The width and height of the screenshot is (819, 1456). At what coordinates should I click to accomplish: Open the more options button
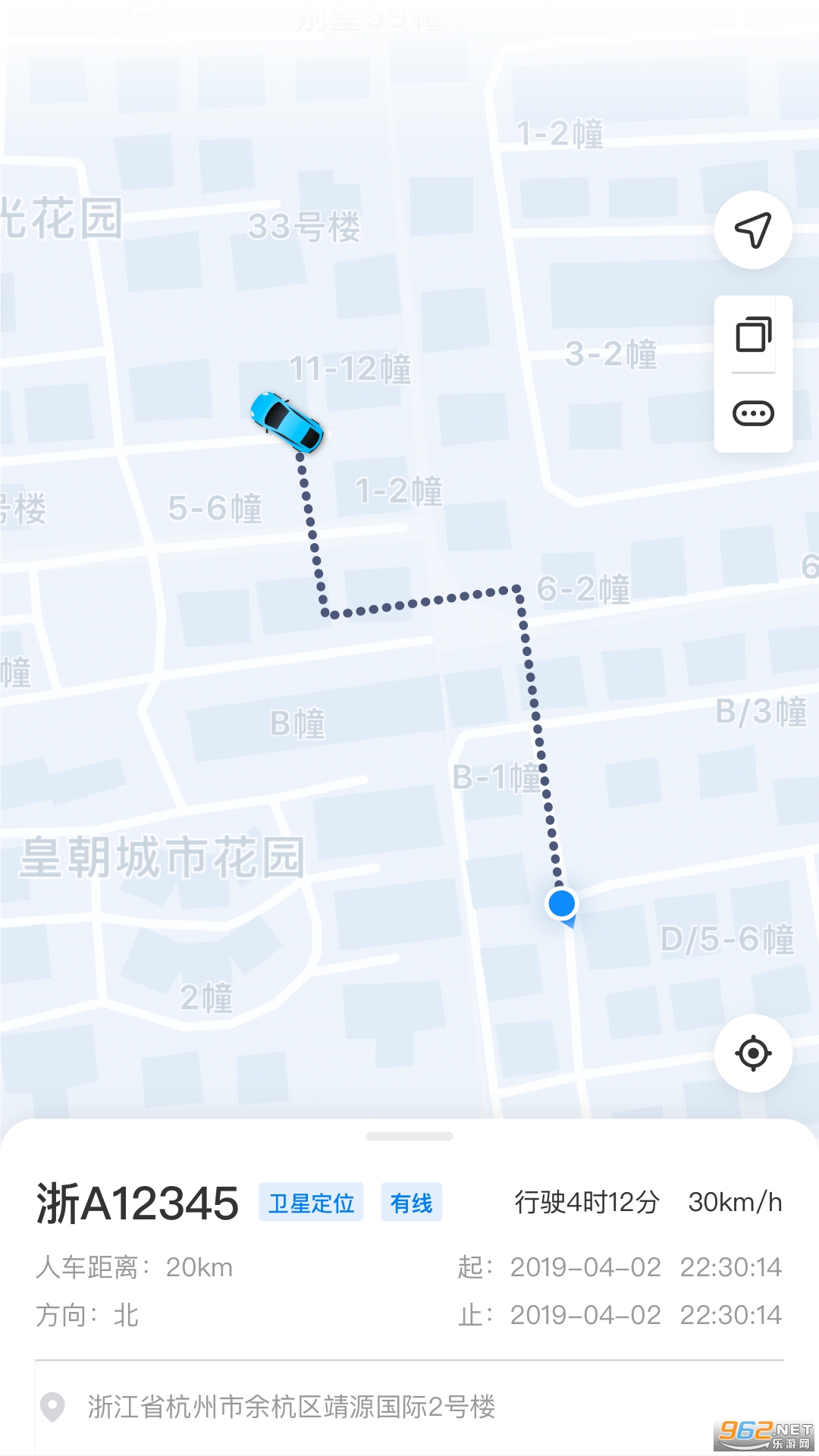point(753,413)
